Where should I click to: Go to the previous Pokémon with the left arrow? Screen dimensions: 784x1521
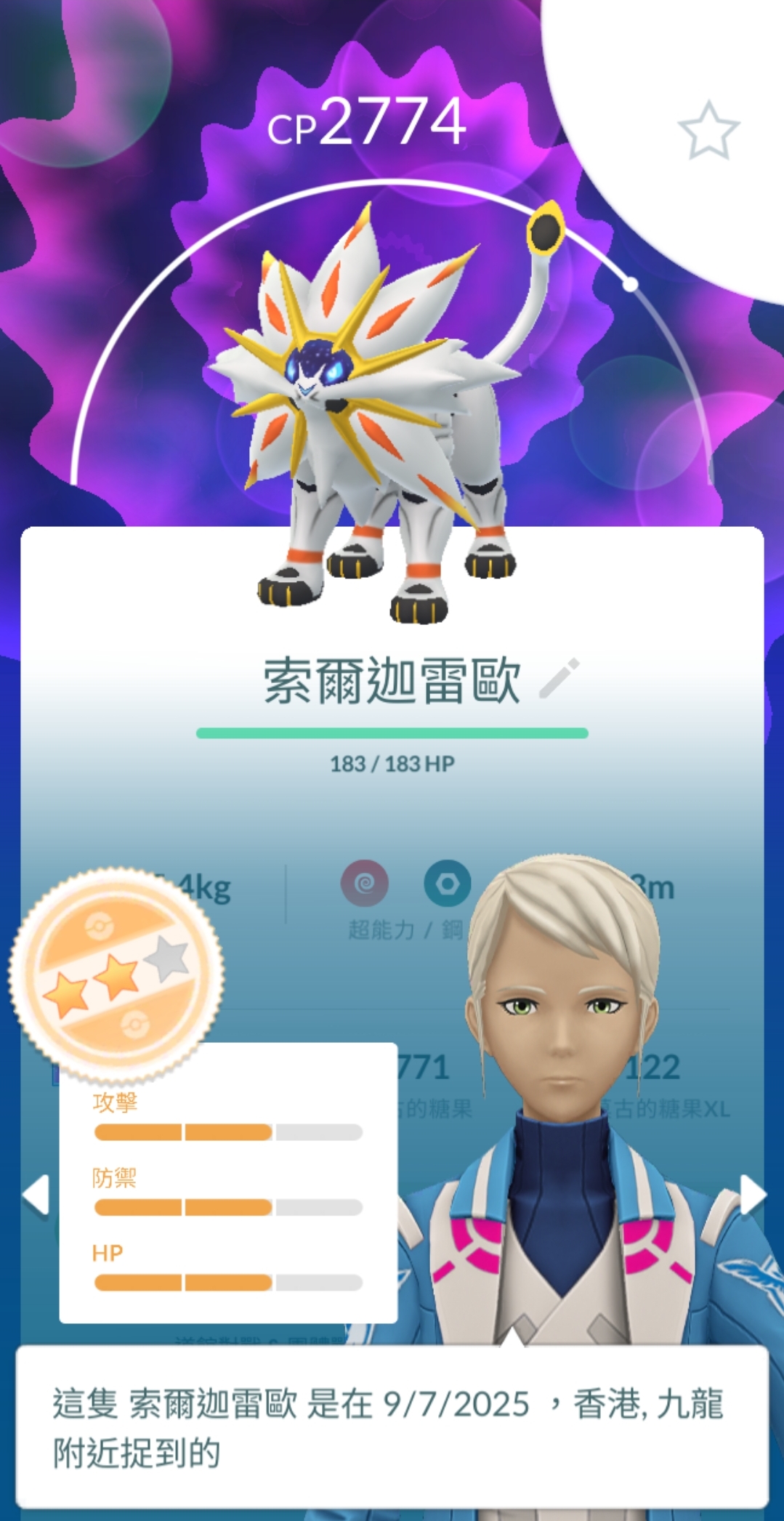[x=35, y=1194]
